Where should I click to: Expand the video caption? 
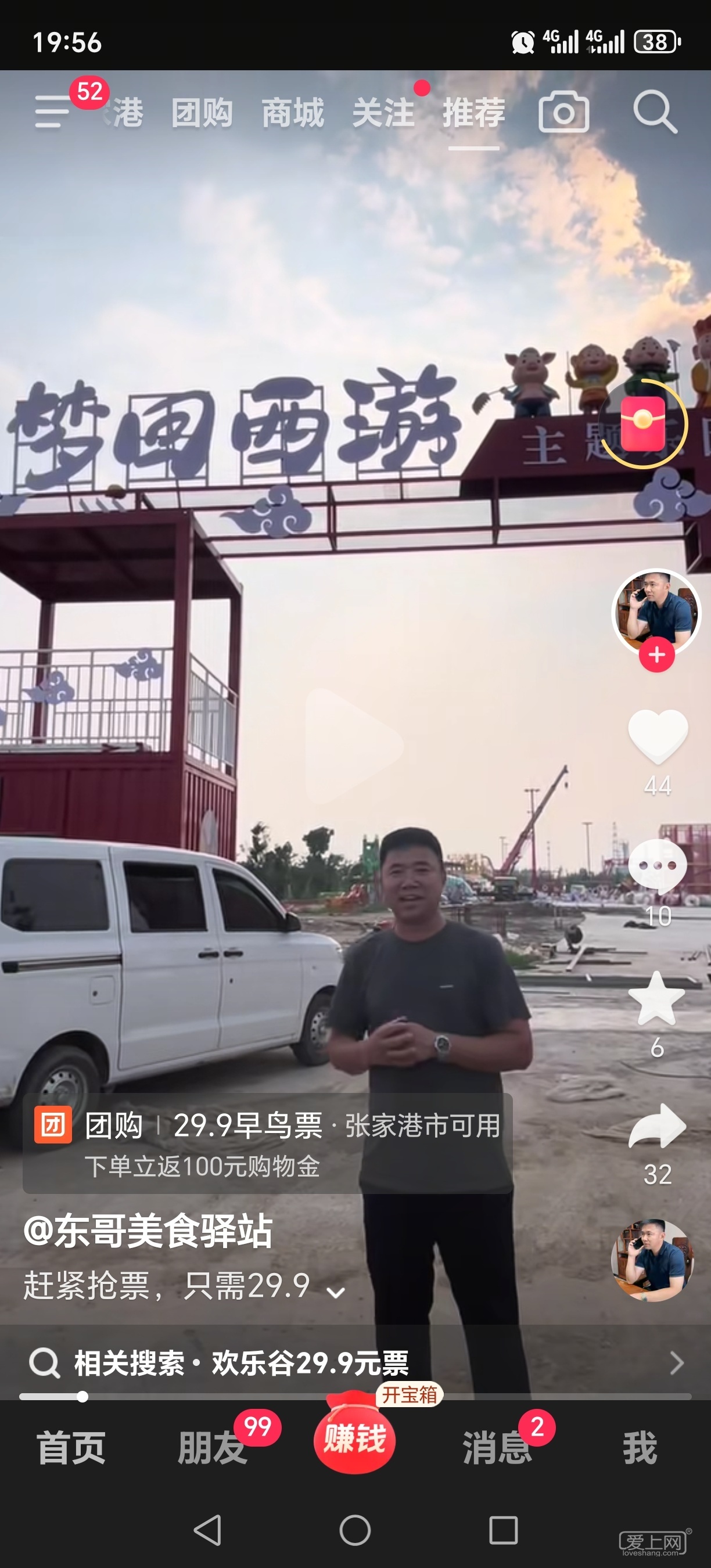click(x=336, y=1290)
